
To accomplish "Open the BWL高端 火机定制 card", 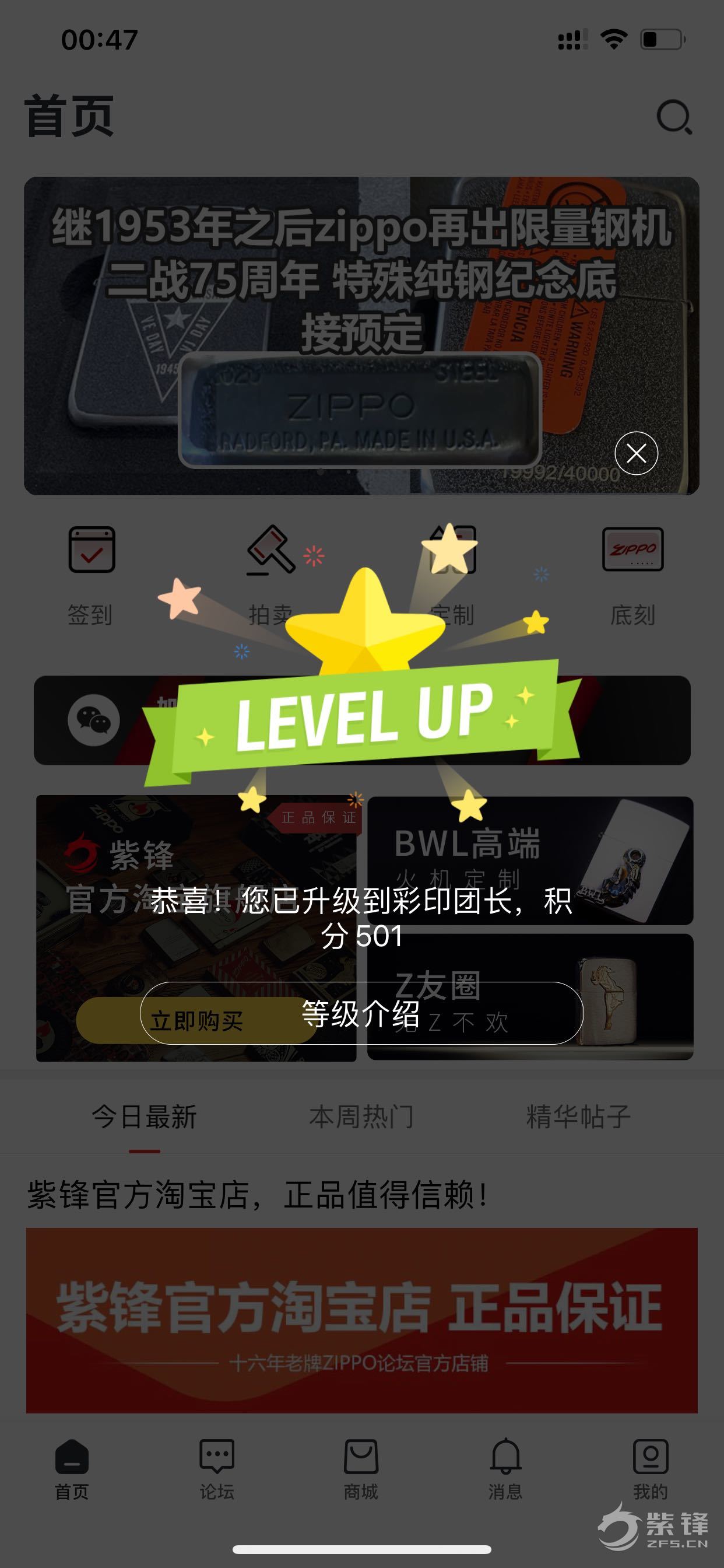I will (x=530, y=860).
